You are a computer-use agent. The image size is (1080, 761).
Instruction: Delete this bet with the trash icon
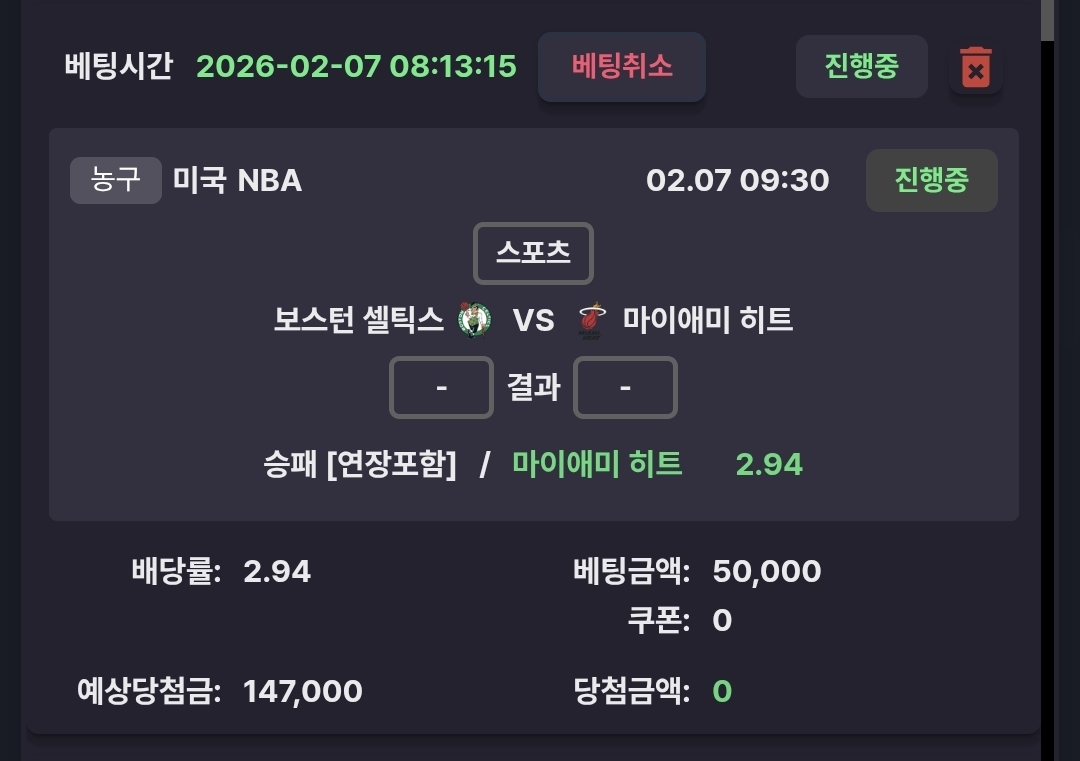pyautogui.click(x=975, y=68)
